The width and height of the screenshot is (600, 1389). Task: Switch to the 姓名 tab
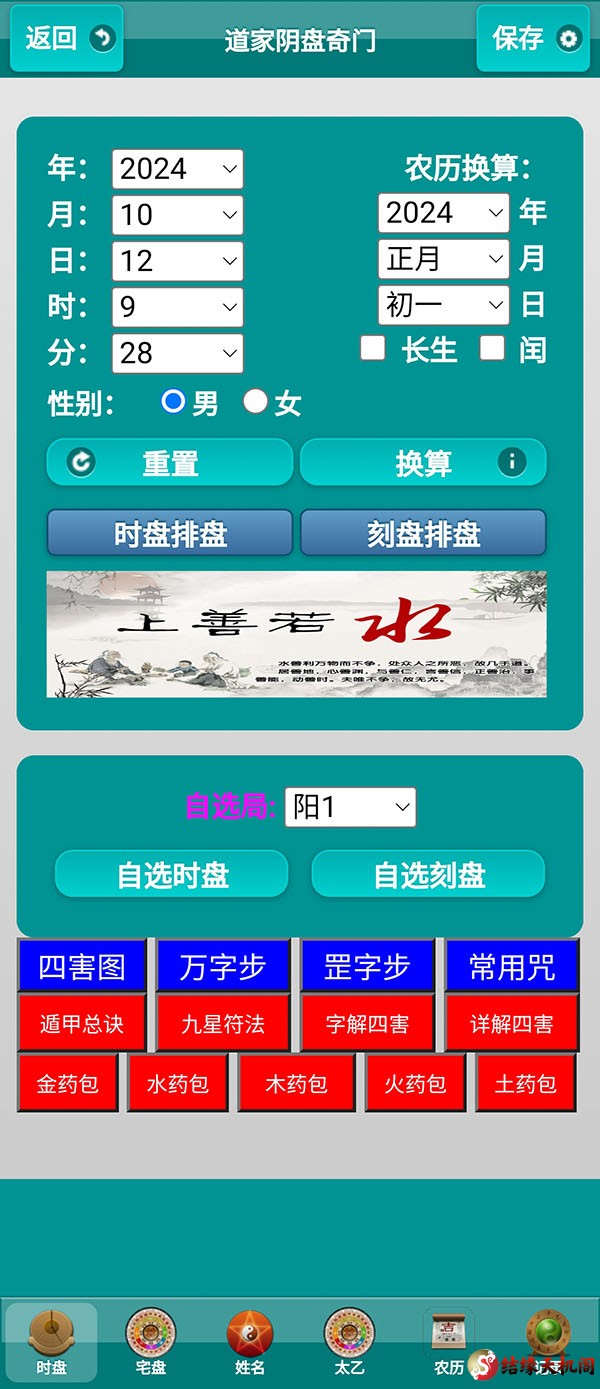pos(250,1343)
